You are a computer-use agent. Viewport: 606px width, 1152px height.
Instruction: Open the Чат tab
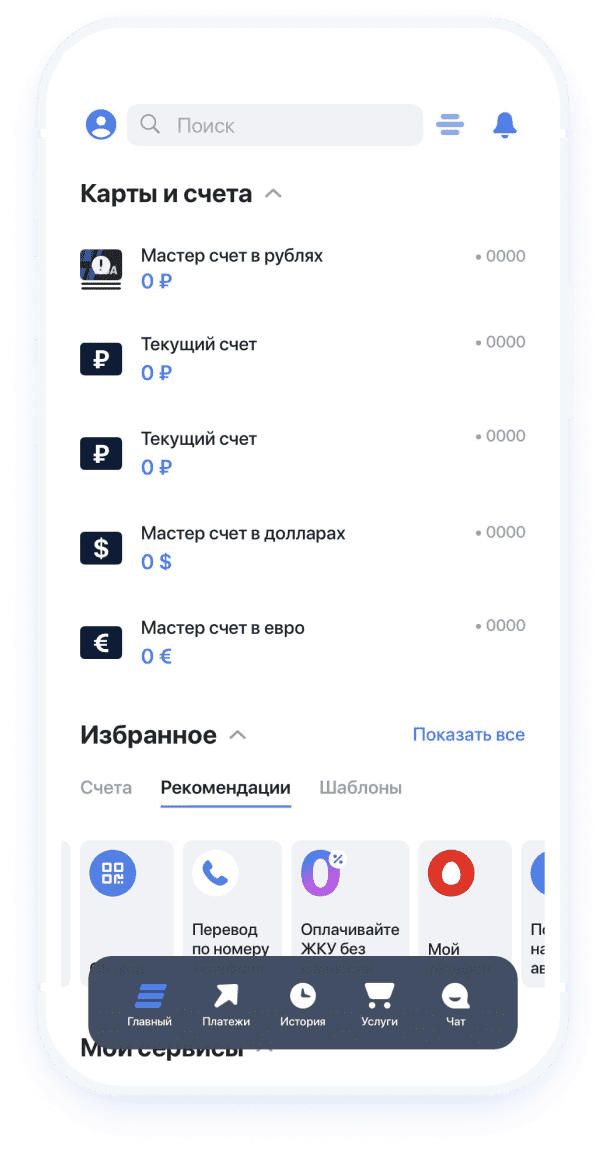(456, 1004)
